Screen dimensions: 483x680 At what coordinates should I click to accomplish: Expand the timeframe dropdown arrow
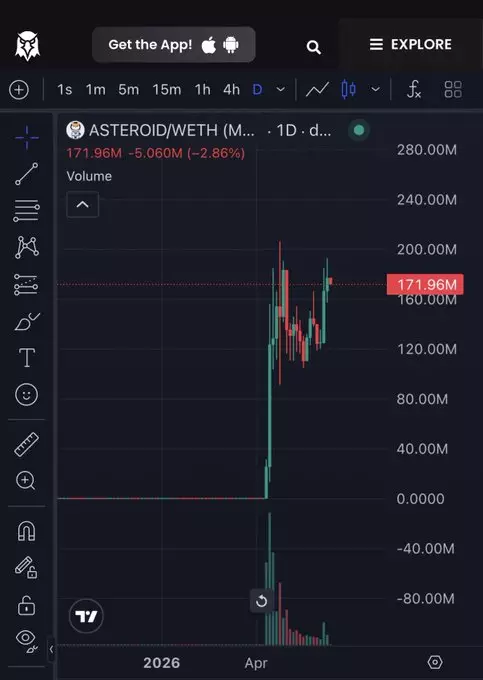(x=281, y=89)
